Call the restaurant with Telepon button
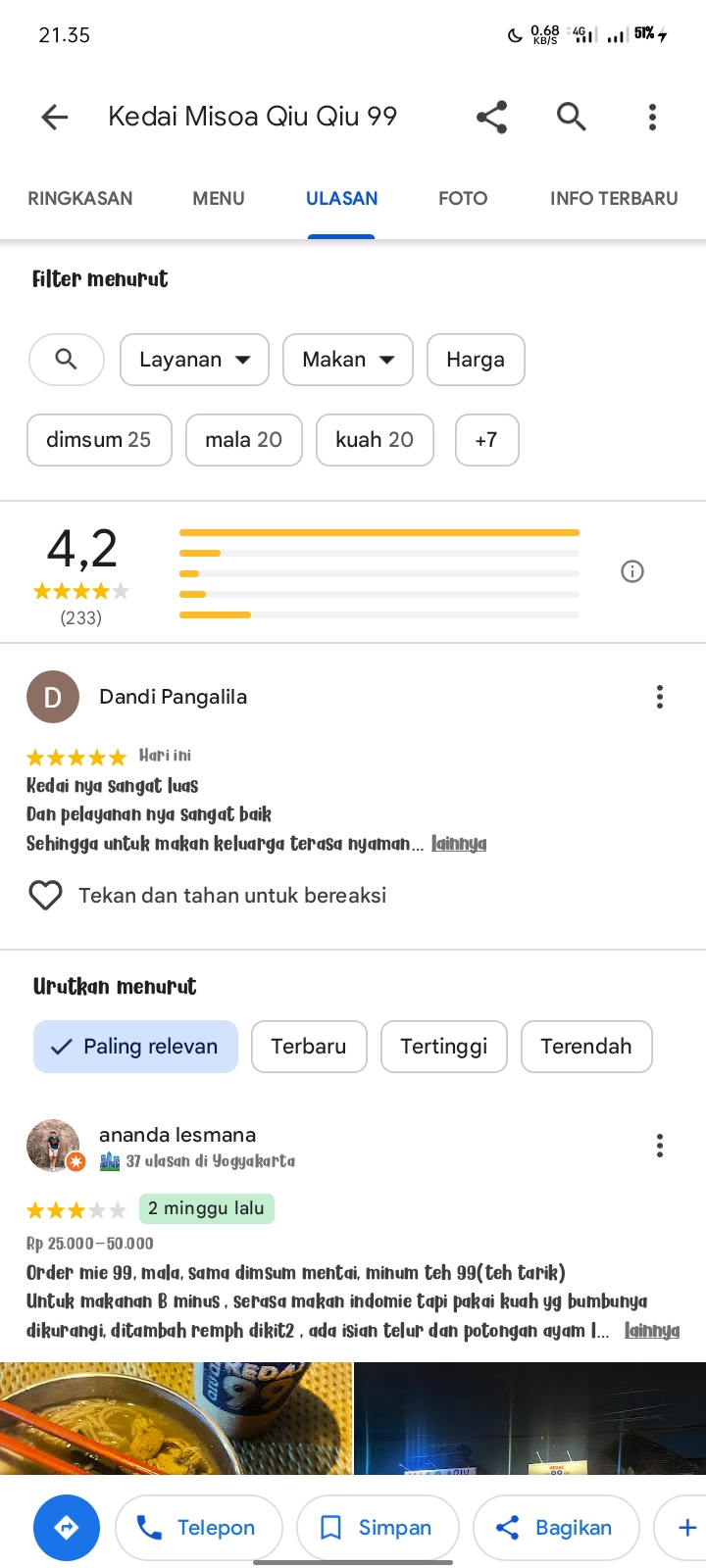706x1568 pixels. point(199,1528)
